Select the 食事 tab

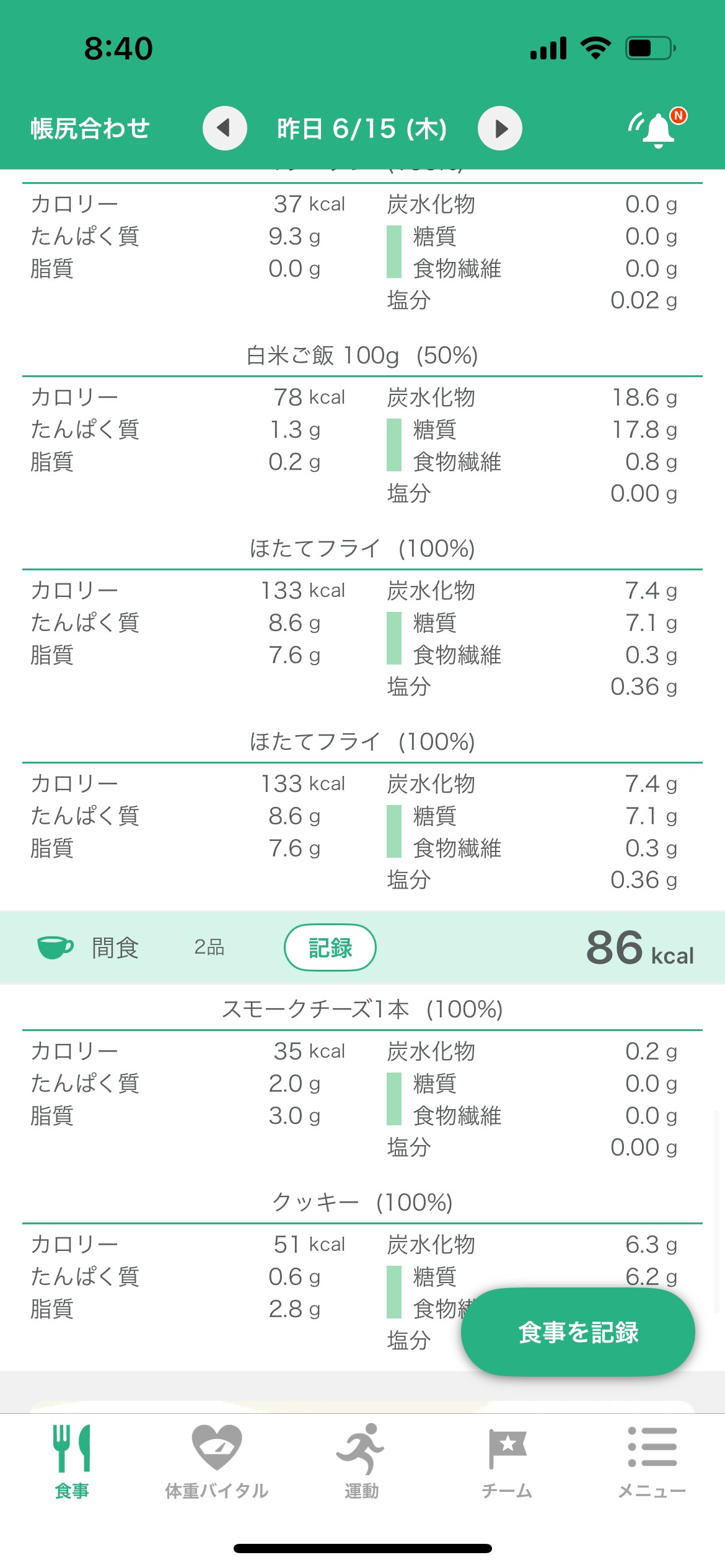(x=72, y=1461)
